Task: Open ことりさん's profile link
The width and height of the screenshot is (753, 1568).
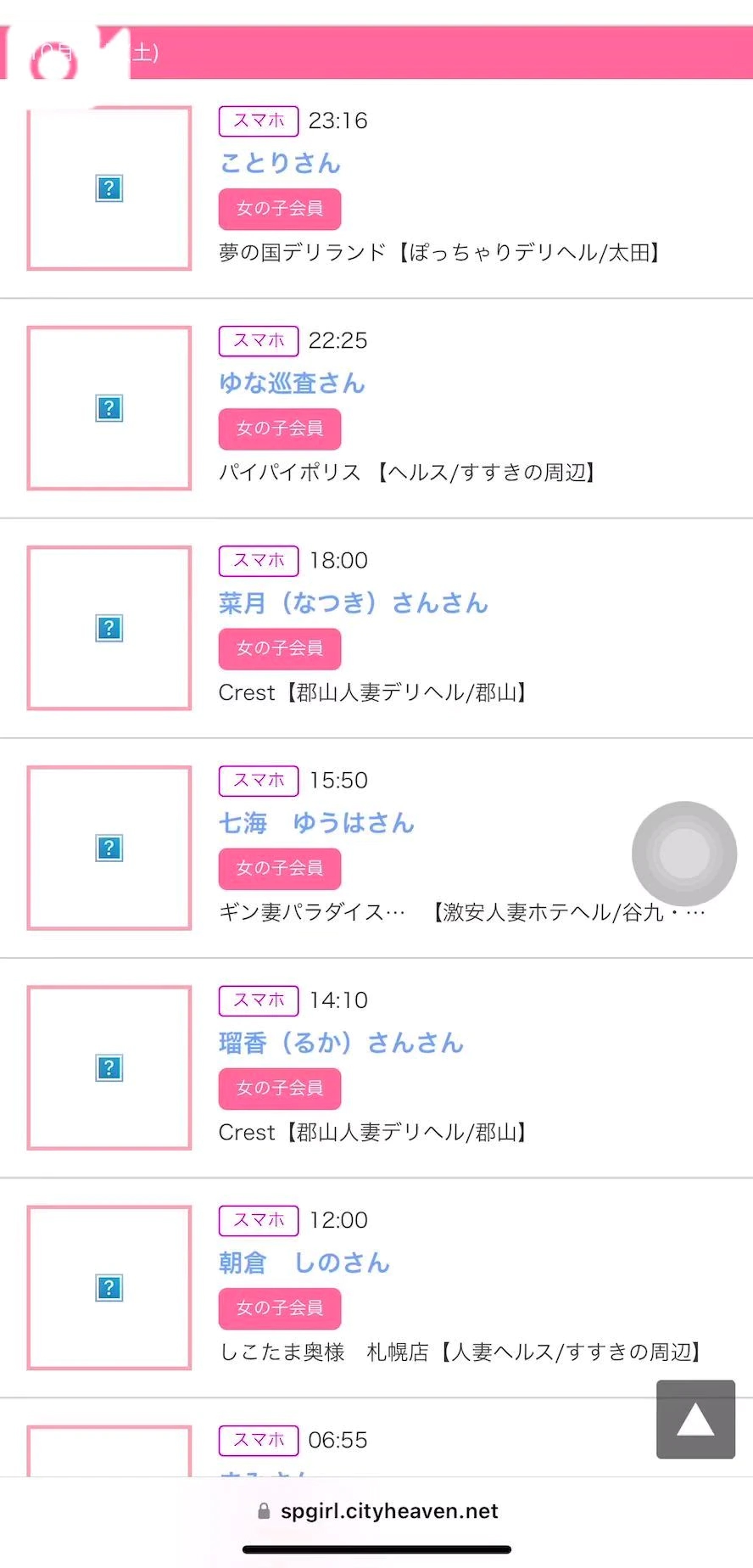Action: (280, 163)
